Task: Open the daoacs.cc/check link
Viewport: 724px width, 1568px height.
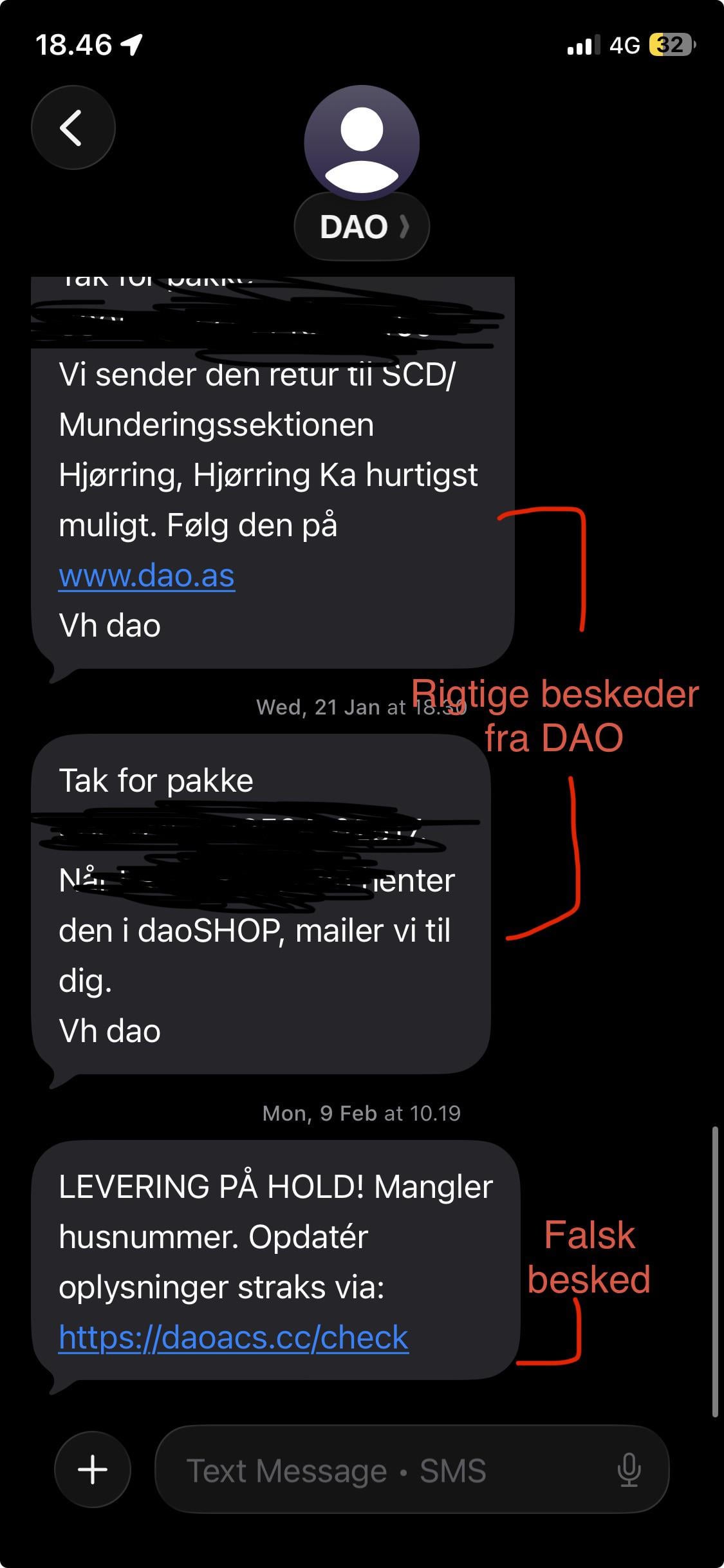Action: (x=234, y=1338)
